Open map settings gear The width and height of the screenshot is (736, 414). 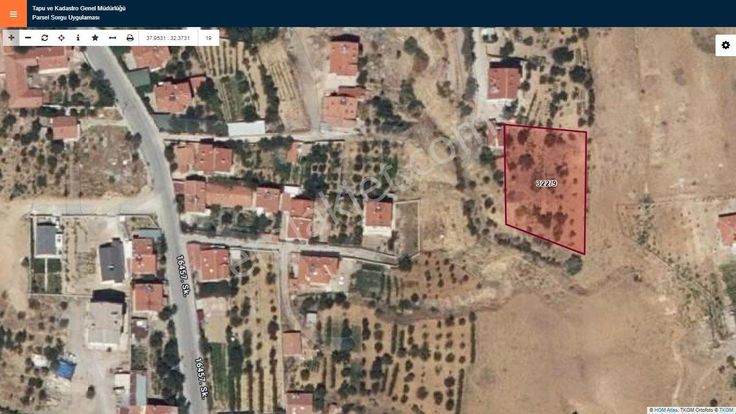[725, 45]
